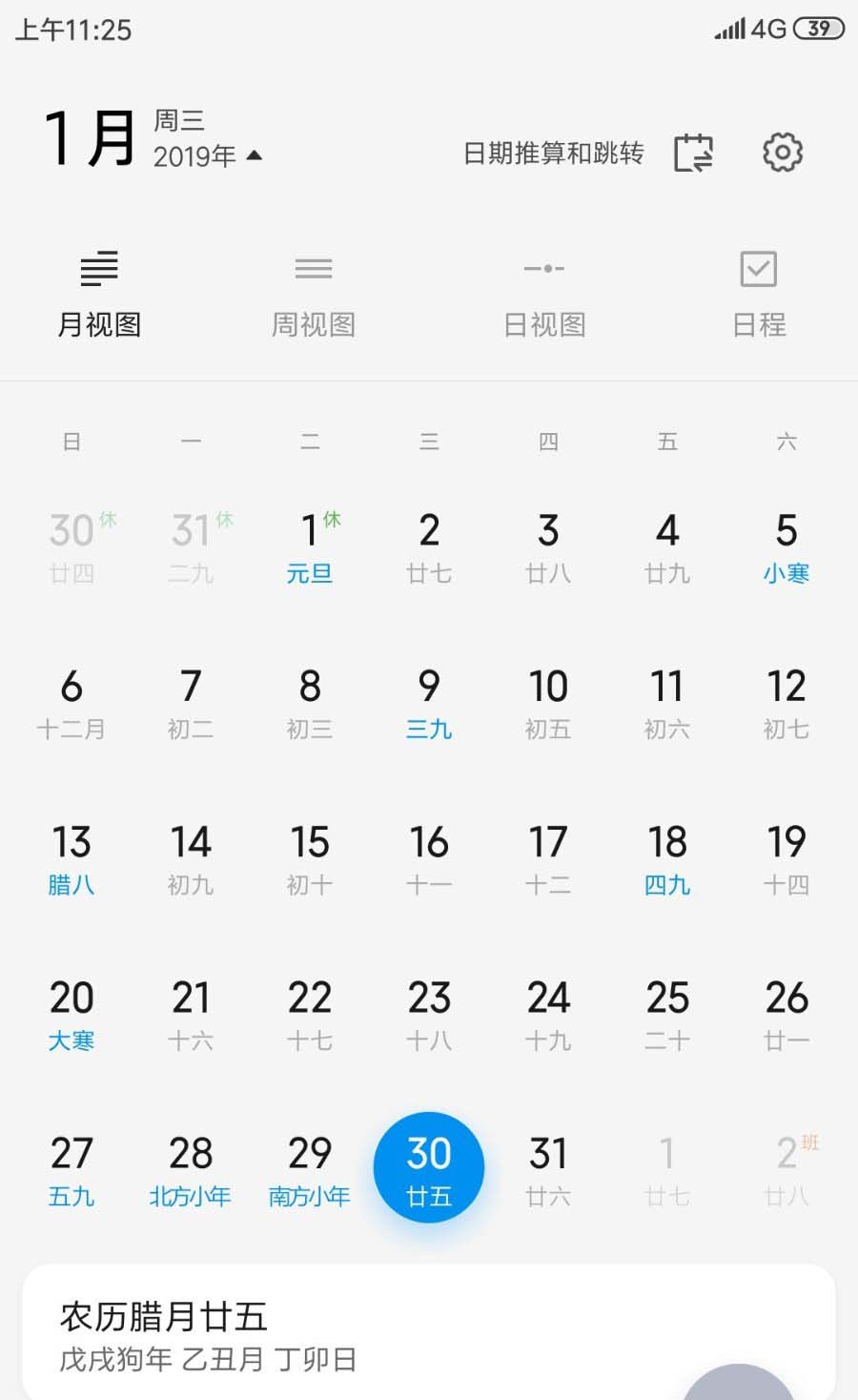858x1400 pixels.
Task: Select January 31 廿六
Action: (548, 1171)
